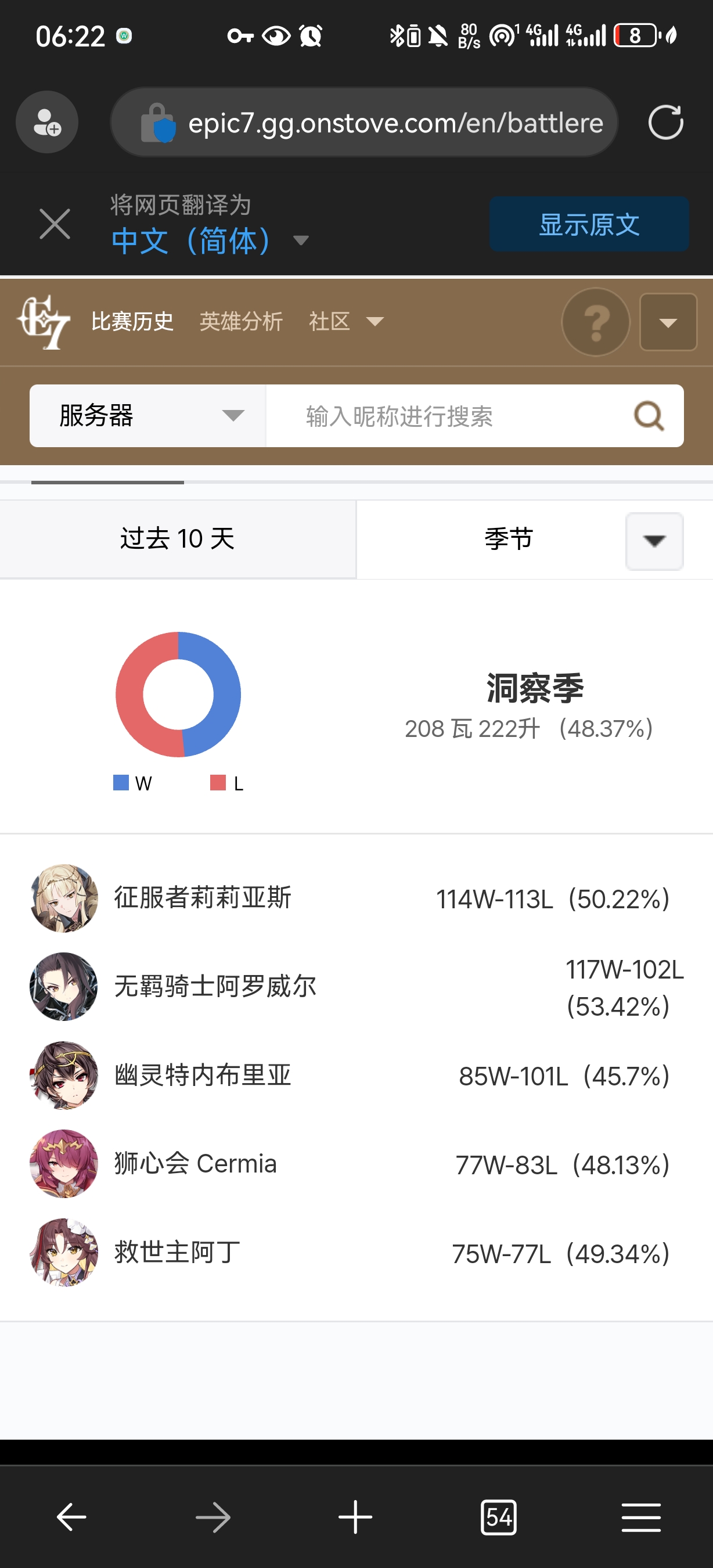Viewport: 713px width, 1568px height.
Task: Dismiss the page translation bar
Action: pos(55,224)
